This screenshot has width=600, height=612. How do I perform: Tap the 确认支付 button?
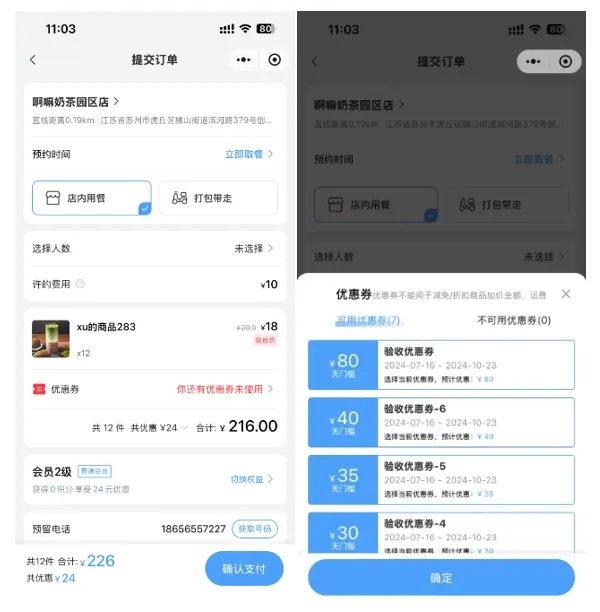(x=244, y=568)
